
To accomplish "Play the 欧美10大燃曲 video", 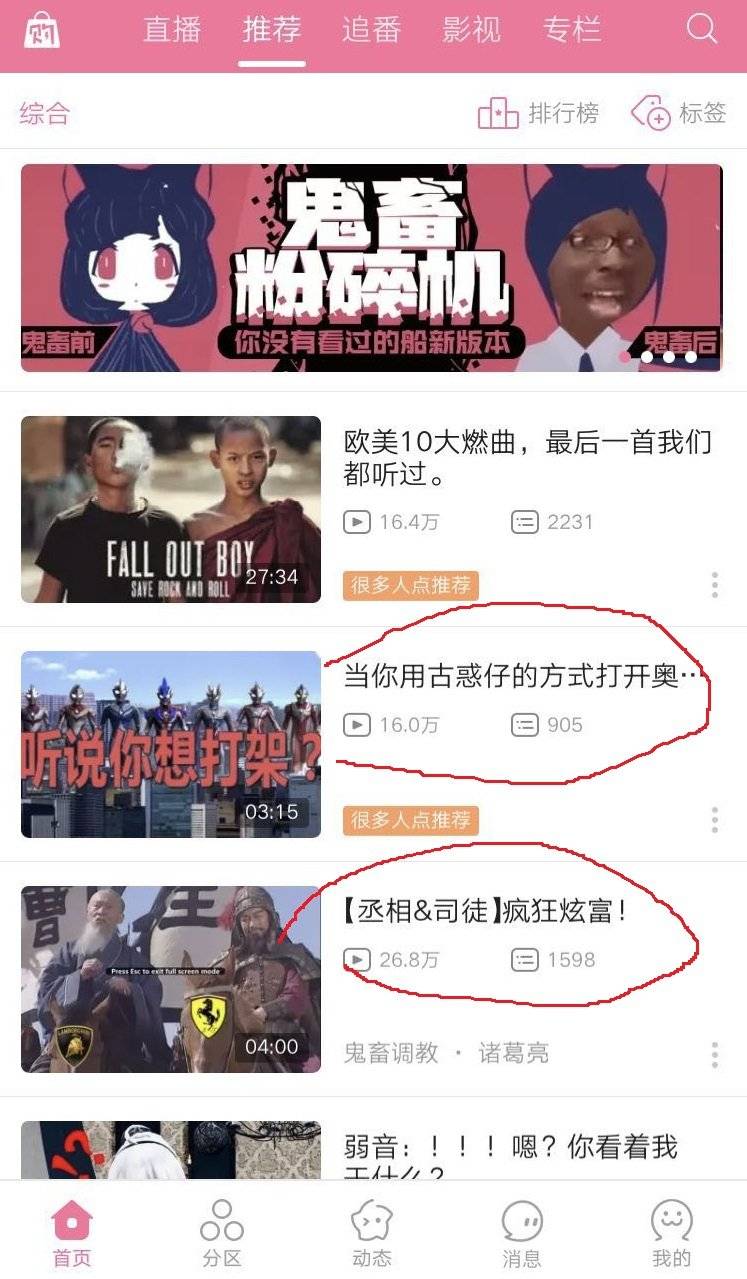I will (x=171, y=509).
